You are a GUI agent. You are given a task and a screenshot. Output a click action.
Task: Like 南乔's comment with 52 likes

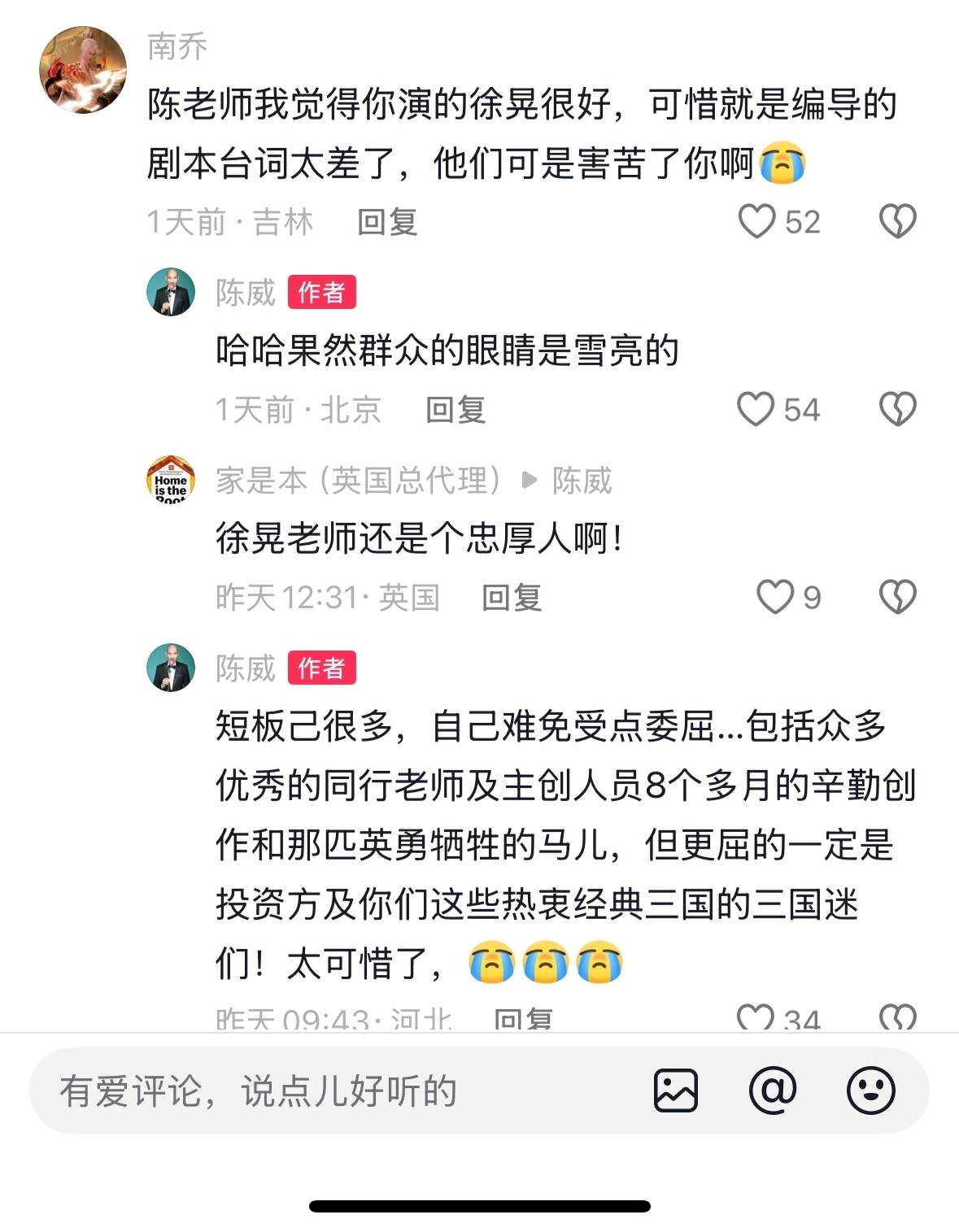[x=756, y=221]
